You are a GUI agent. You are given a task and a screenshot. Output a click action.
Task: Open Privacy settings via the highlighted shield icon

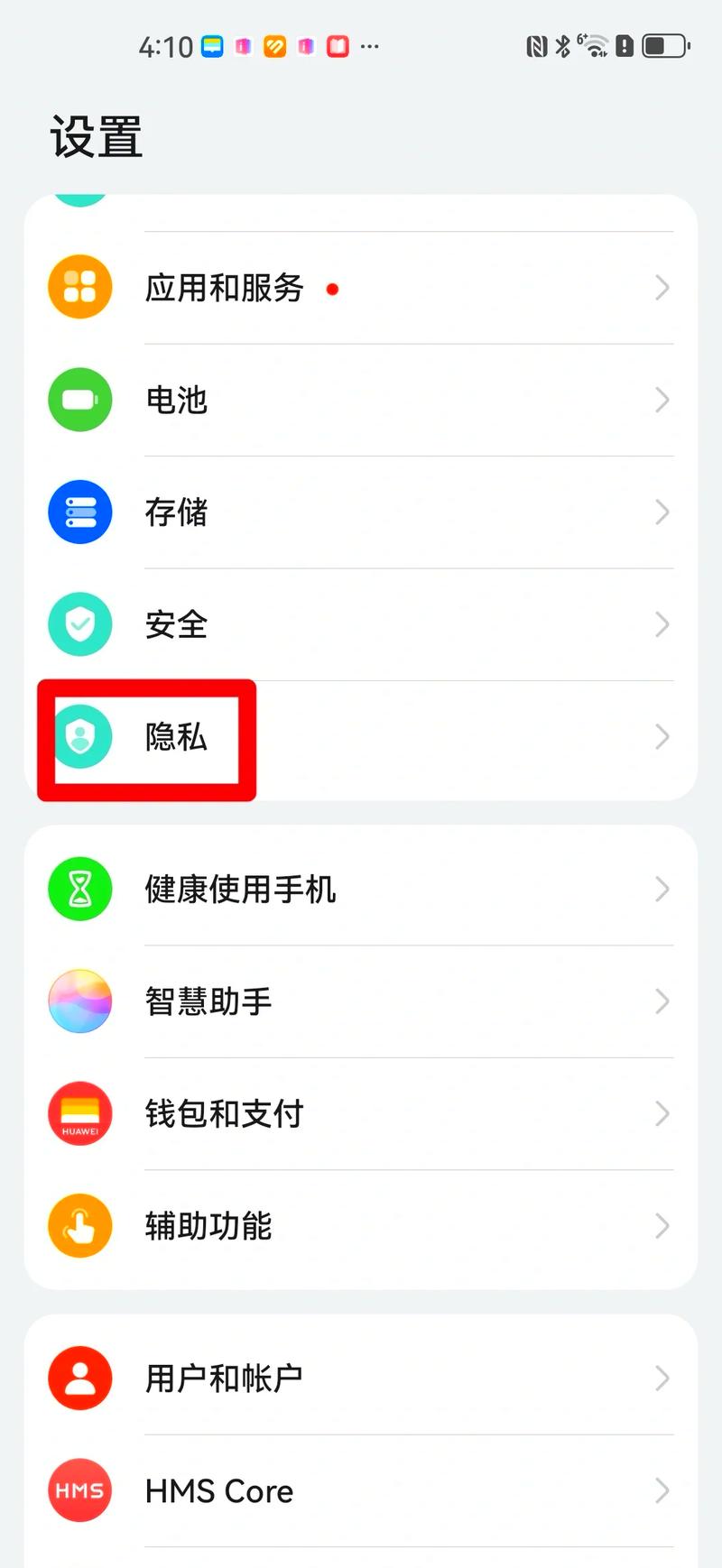pos(81,737)
